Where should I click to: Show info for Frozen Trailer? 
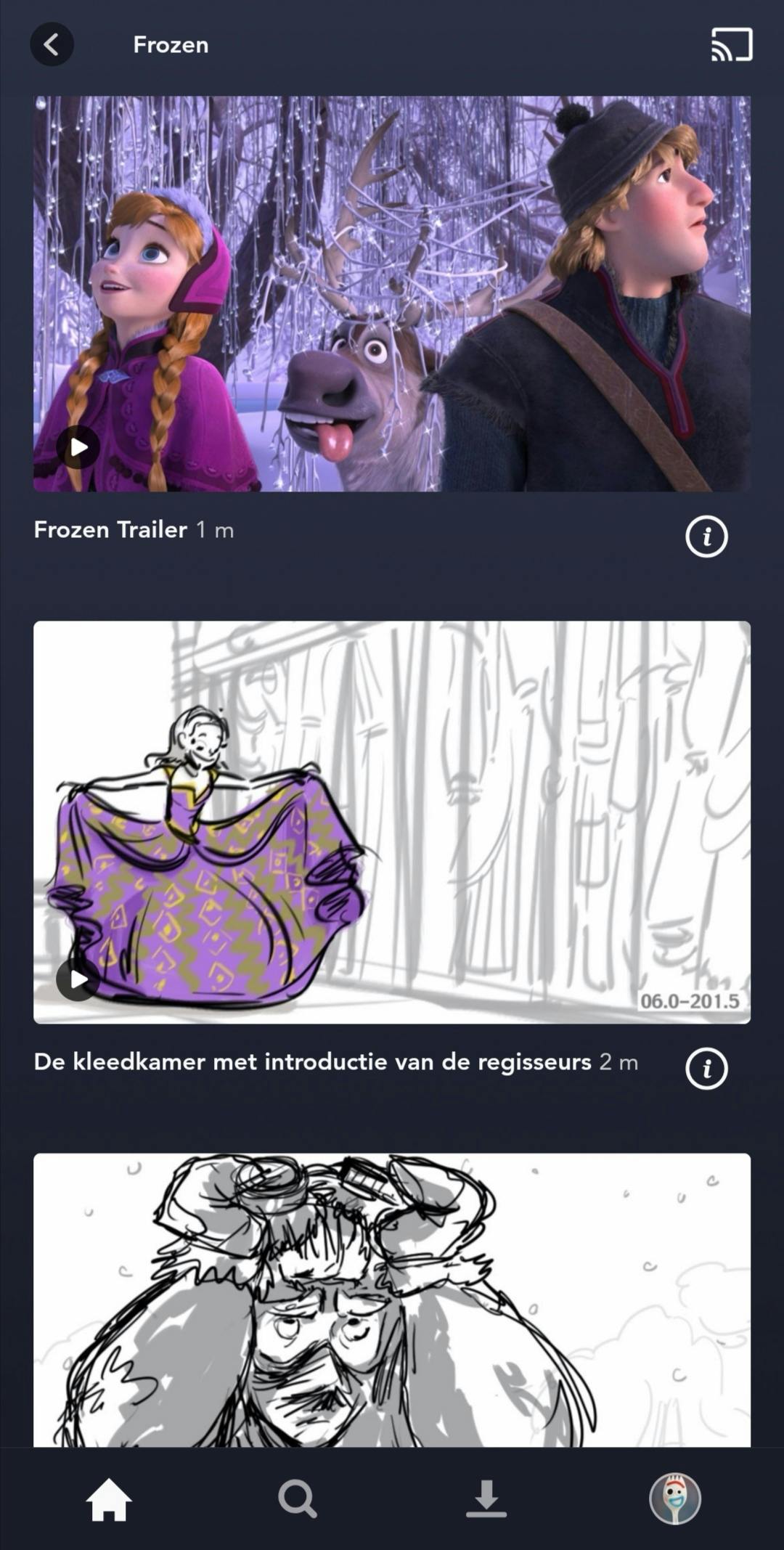pos(706,537)
